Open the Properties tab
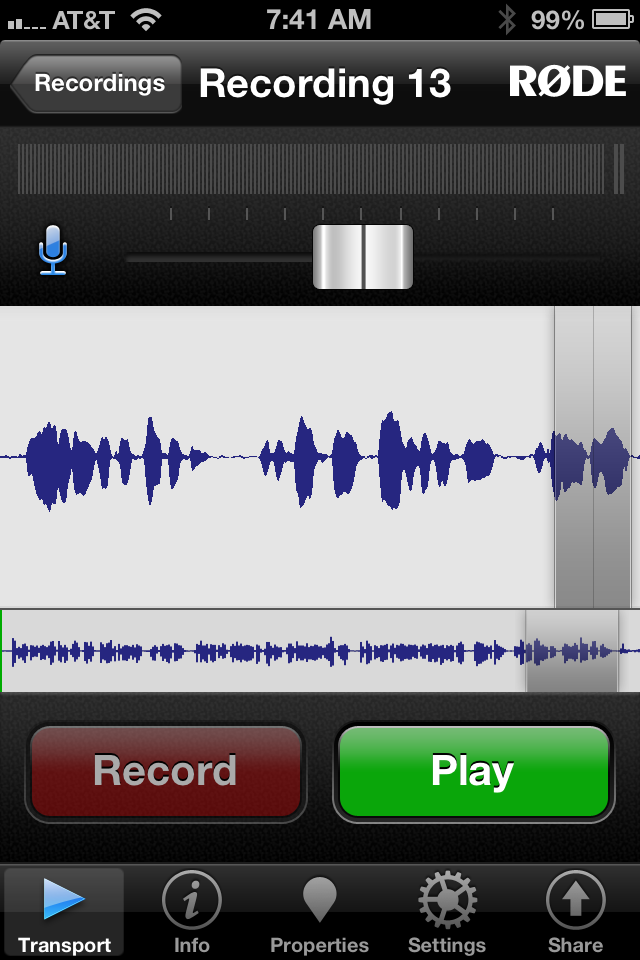 [x=319, y=913]
